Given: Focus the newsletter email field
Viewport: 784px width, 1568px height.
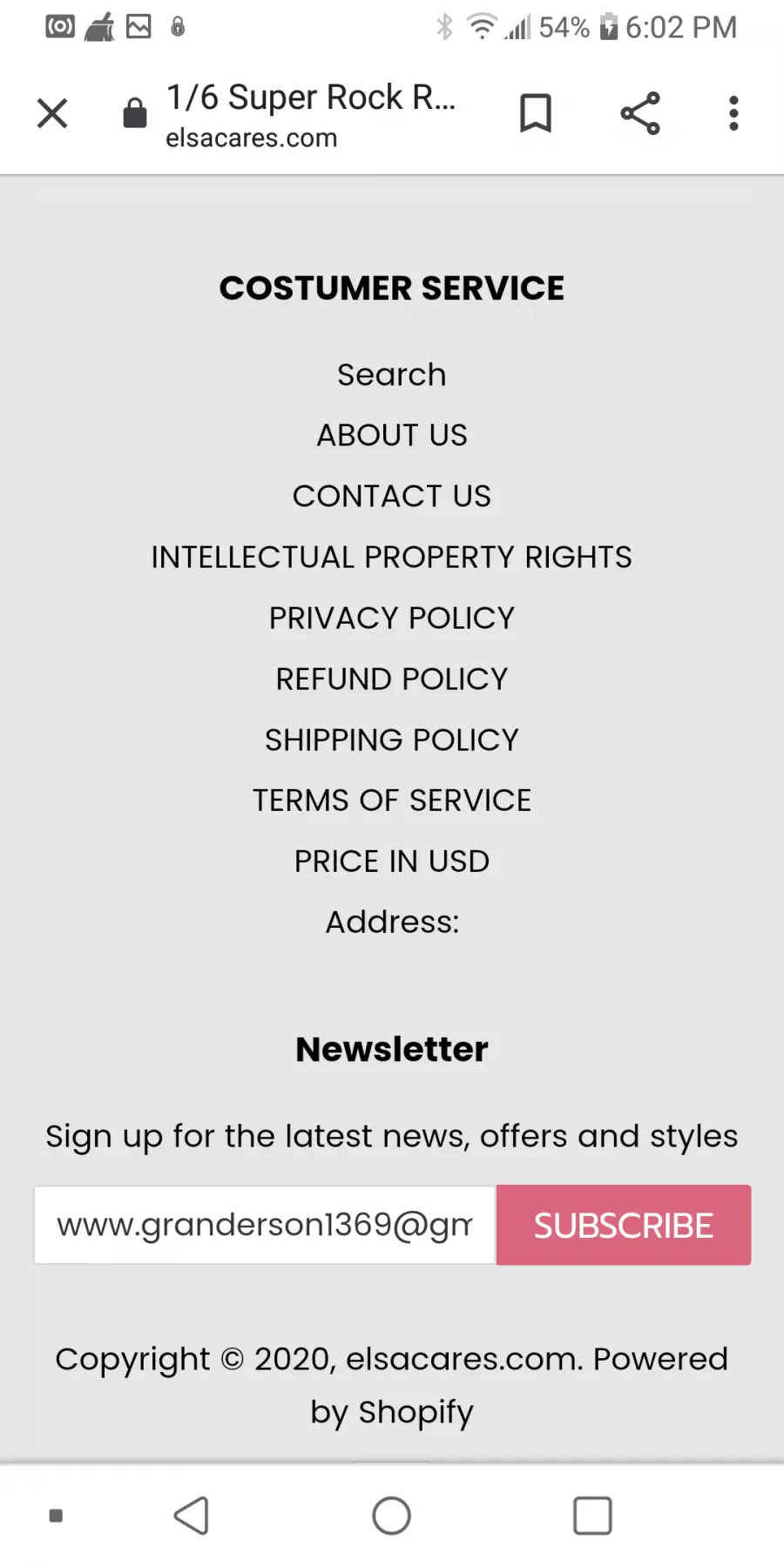Looking at the screenshot, I should click(x=265, y=1225).
